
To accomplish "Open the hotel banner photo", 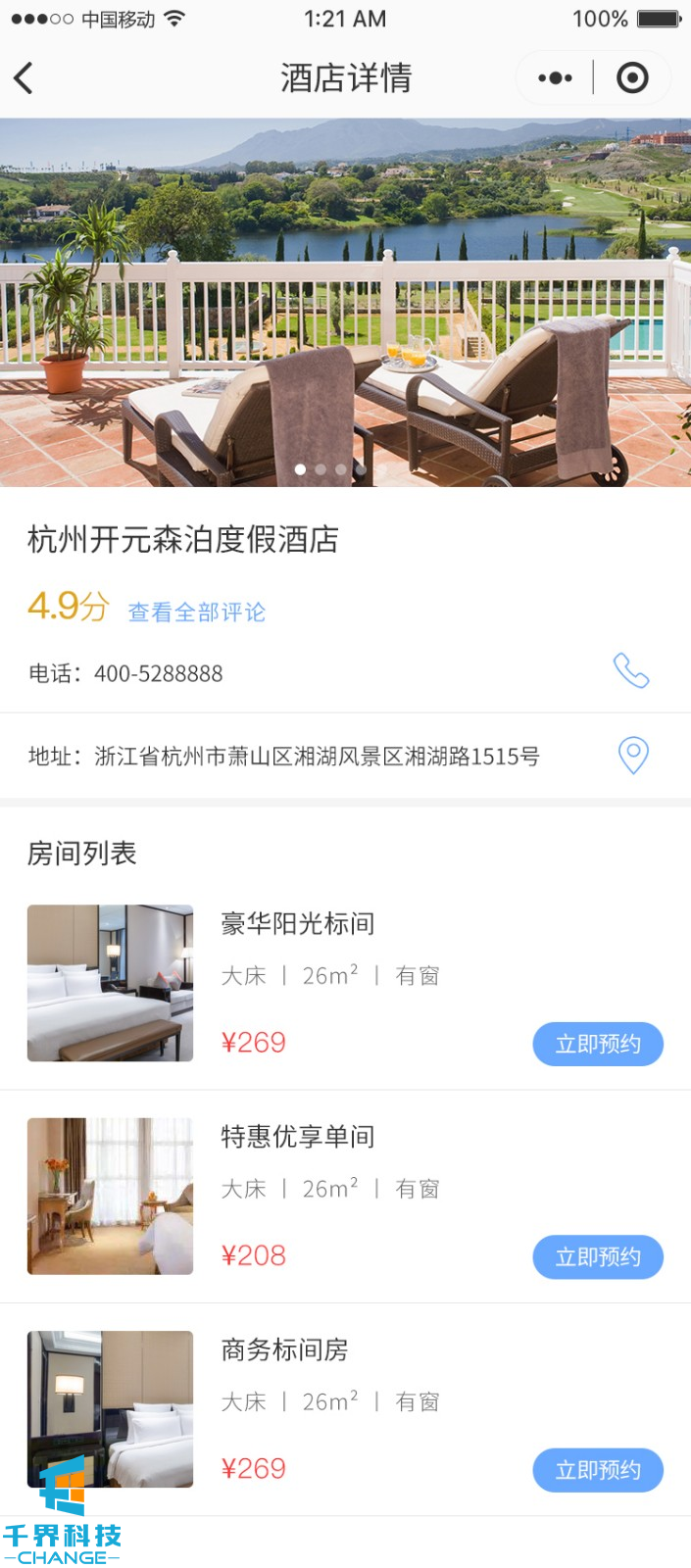I will click(345, 302).
